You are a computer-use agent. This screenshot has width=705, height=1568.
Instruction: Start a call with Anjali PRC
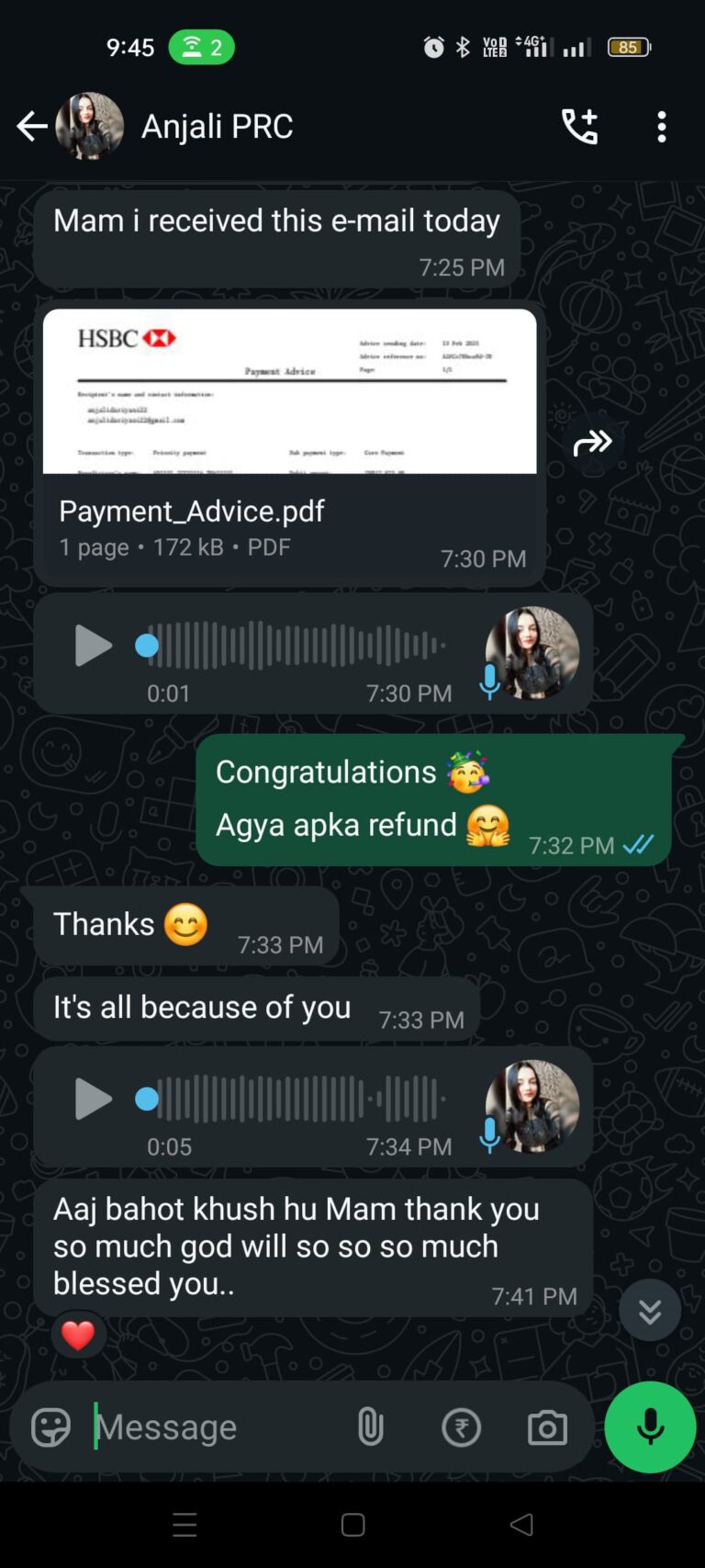(579, 127)
